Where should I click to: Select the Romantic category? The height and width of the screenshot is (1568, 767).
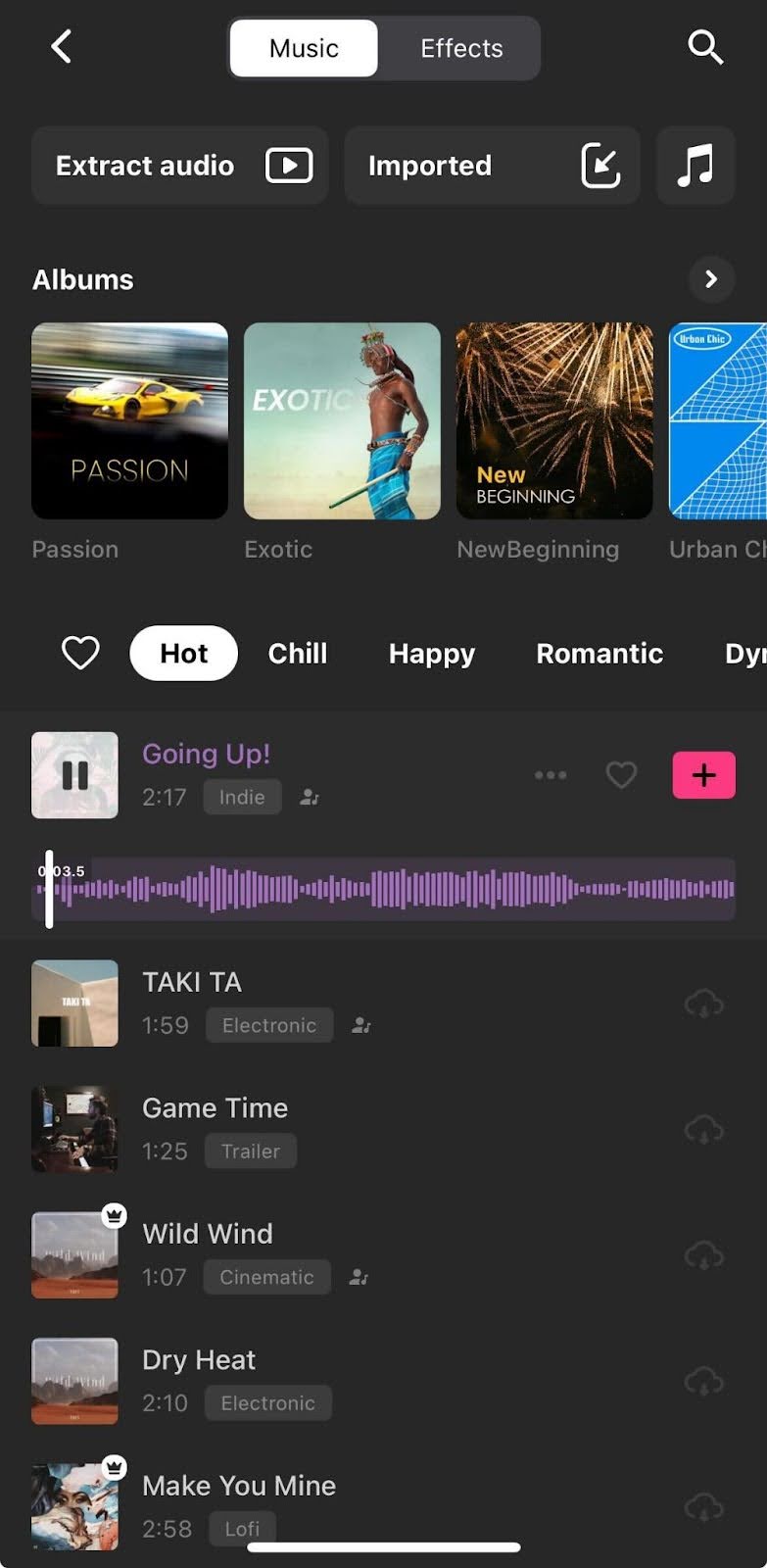pyautogui.click(x=599, y=653)
